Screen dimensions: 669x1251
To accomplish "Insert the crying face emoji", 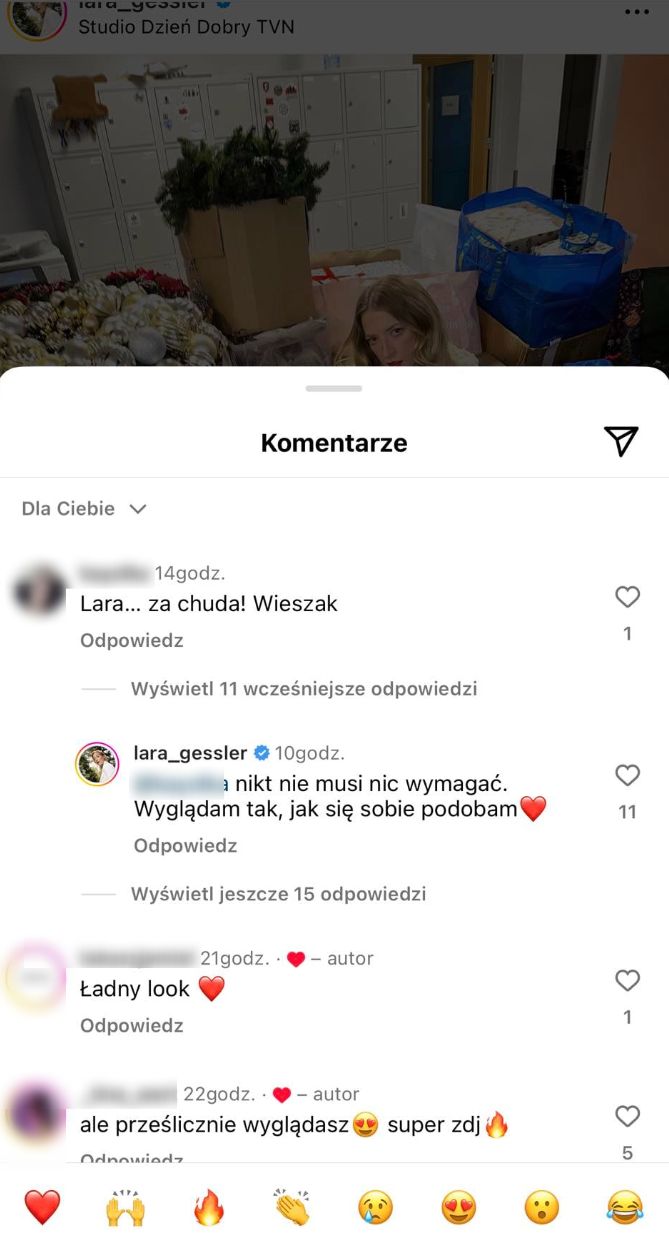I will point(375,1208).
